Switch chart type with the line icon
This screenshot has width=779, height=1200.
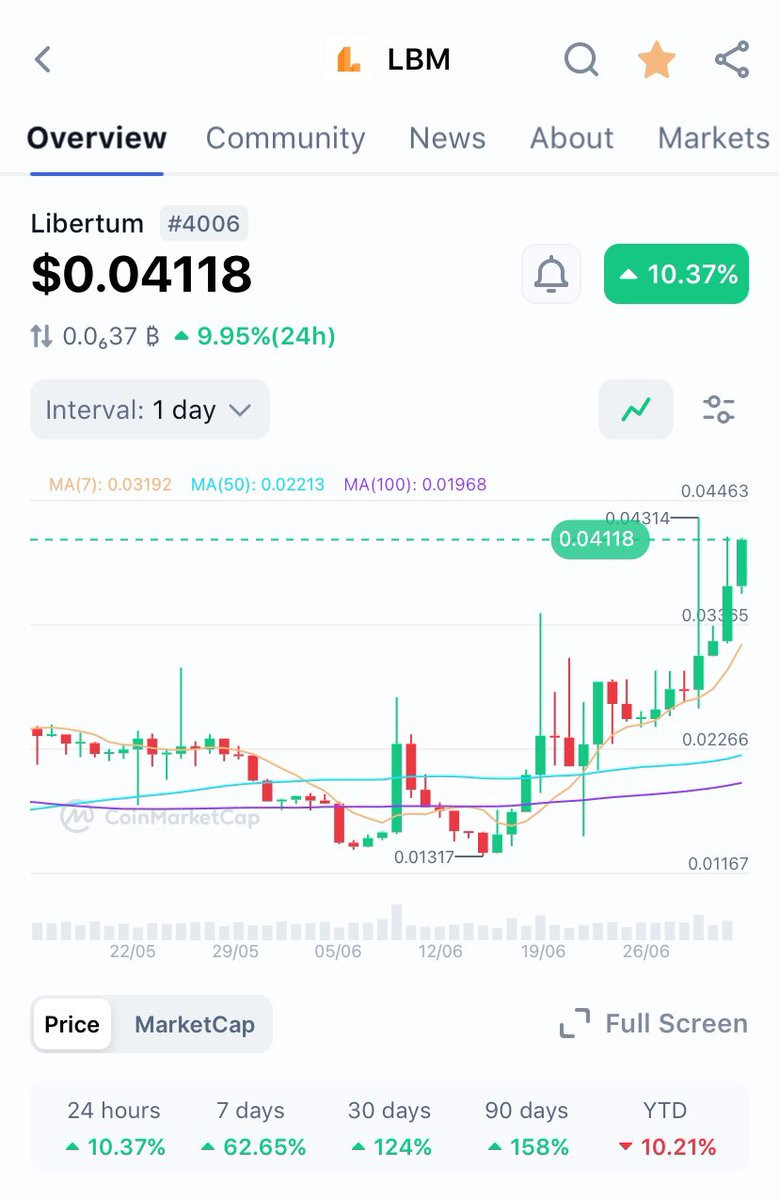[636, 409]
